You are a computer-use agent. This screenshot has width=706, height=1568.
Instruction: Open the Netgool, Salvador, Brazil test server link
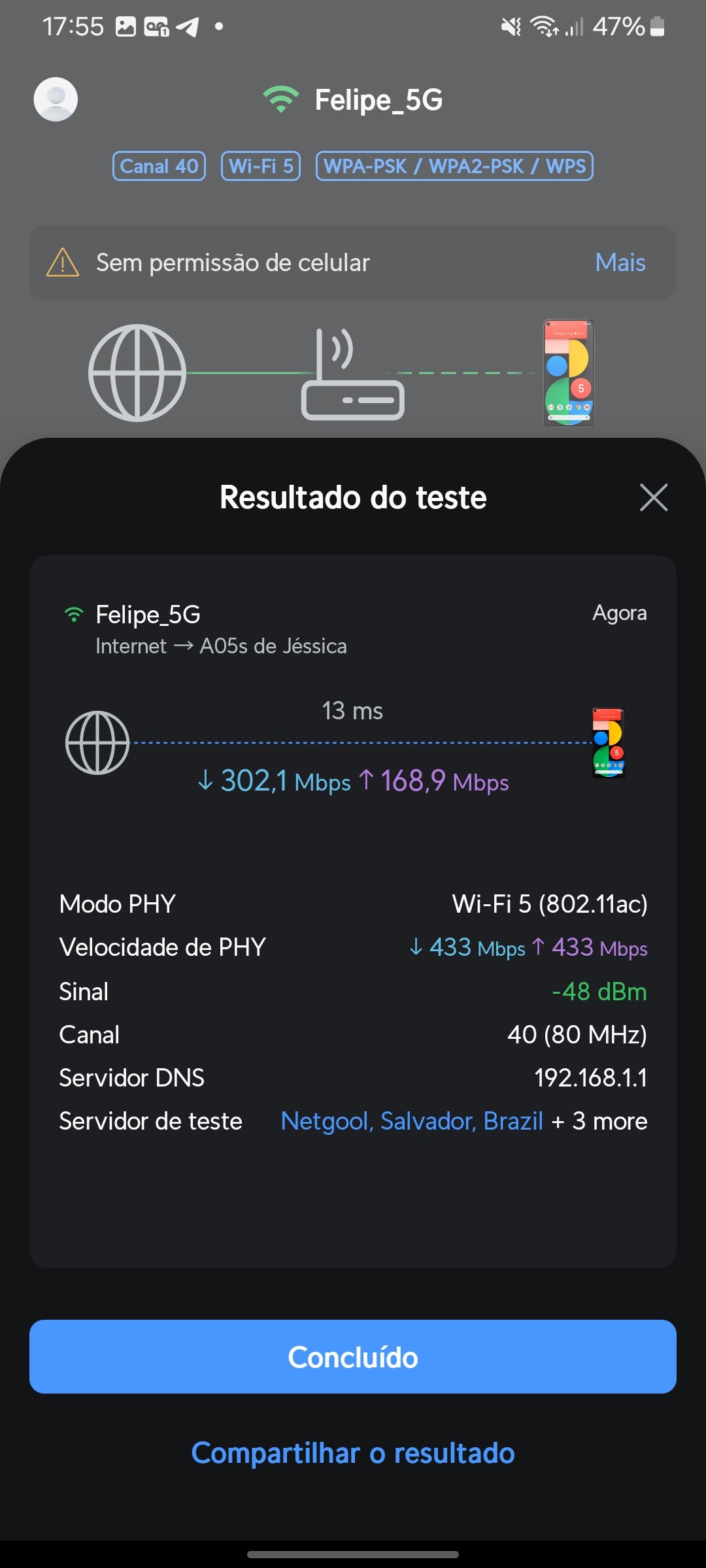pos(412,1121)
